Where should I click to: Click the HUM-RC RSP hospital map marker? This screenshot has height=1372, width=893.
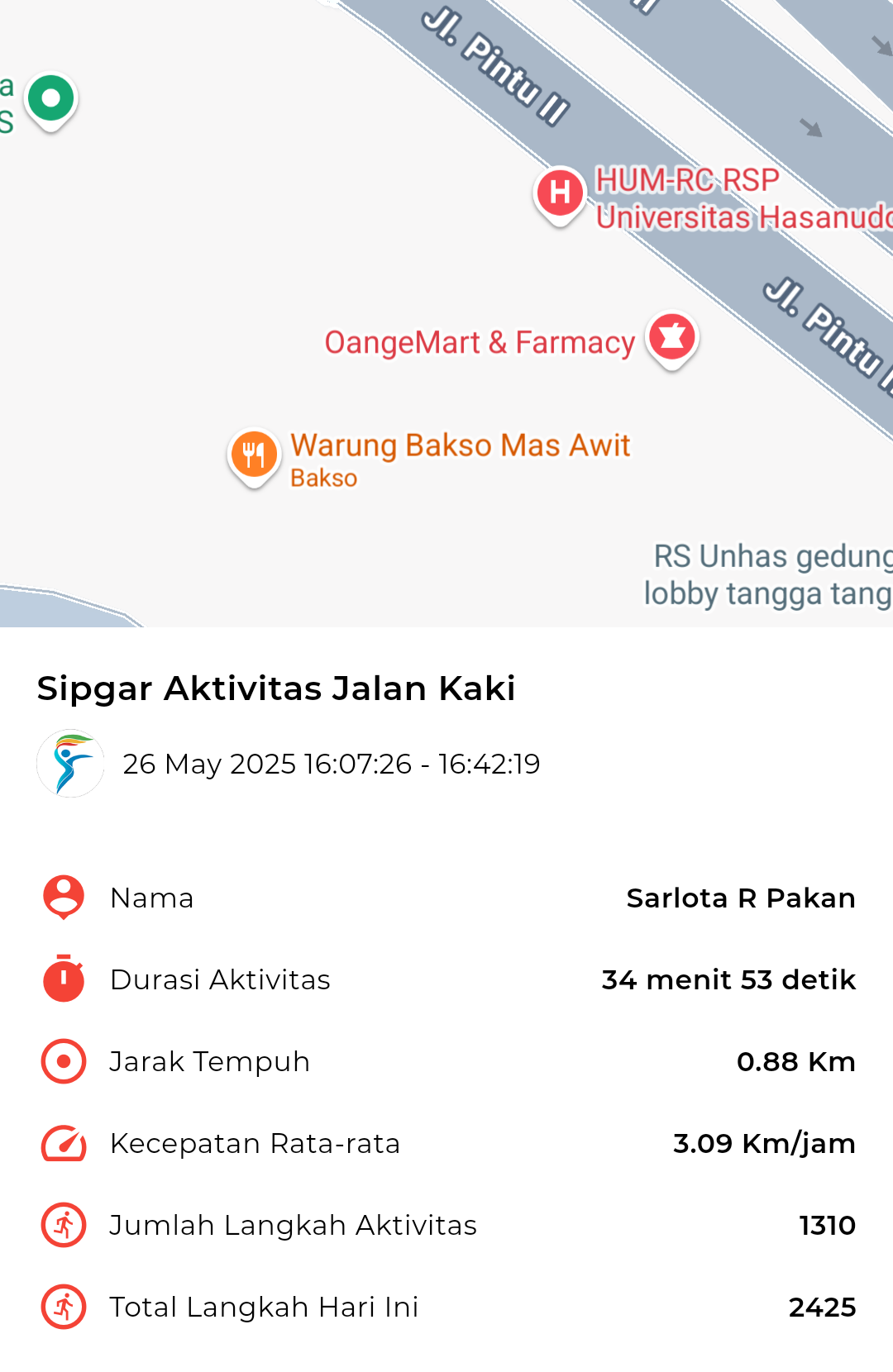559,193
